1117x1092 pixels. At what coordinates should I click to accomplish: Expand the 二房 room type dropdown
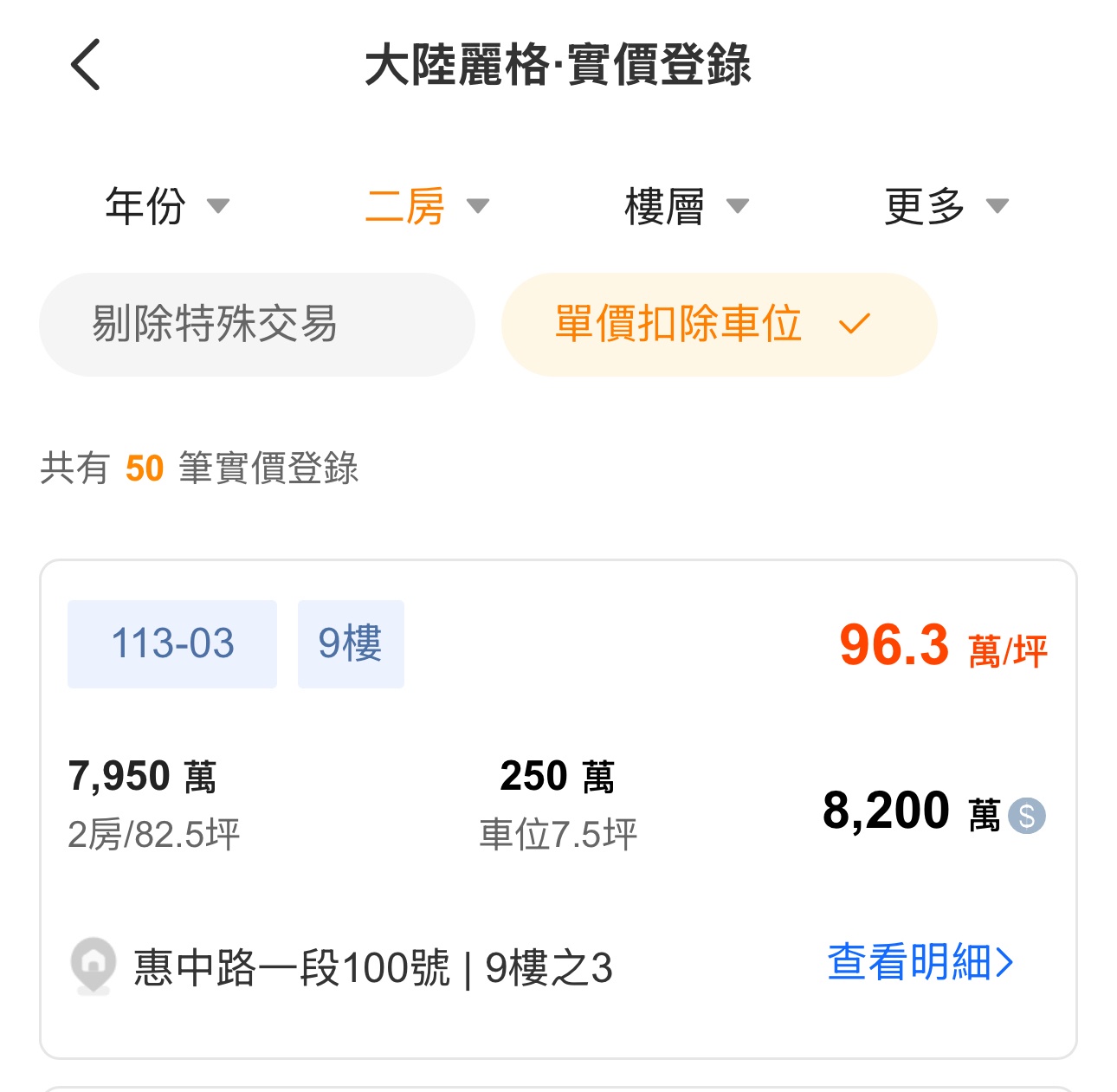point(426,206)
